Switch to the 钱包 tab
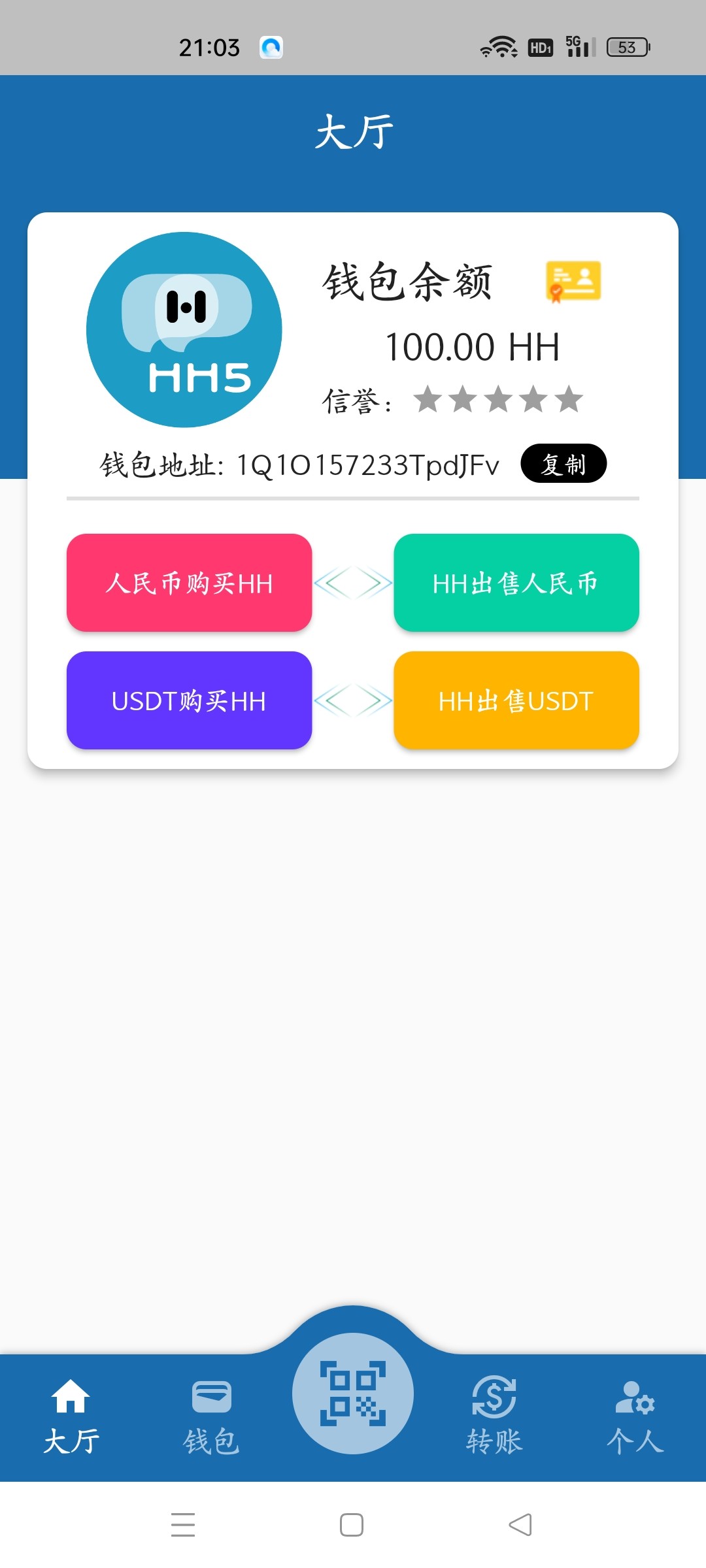Image resolution: width=706 pixels, height=1568 pixels. point(211,1415)
